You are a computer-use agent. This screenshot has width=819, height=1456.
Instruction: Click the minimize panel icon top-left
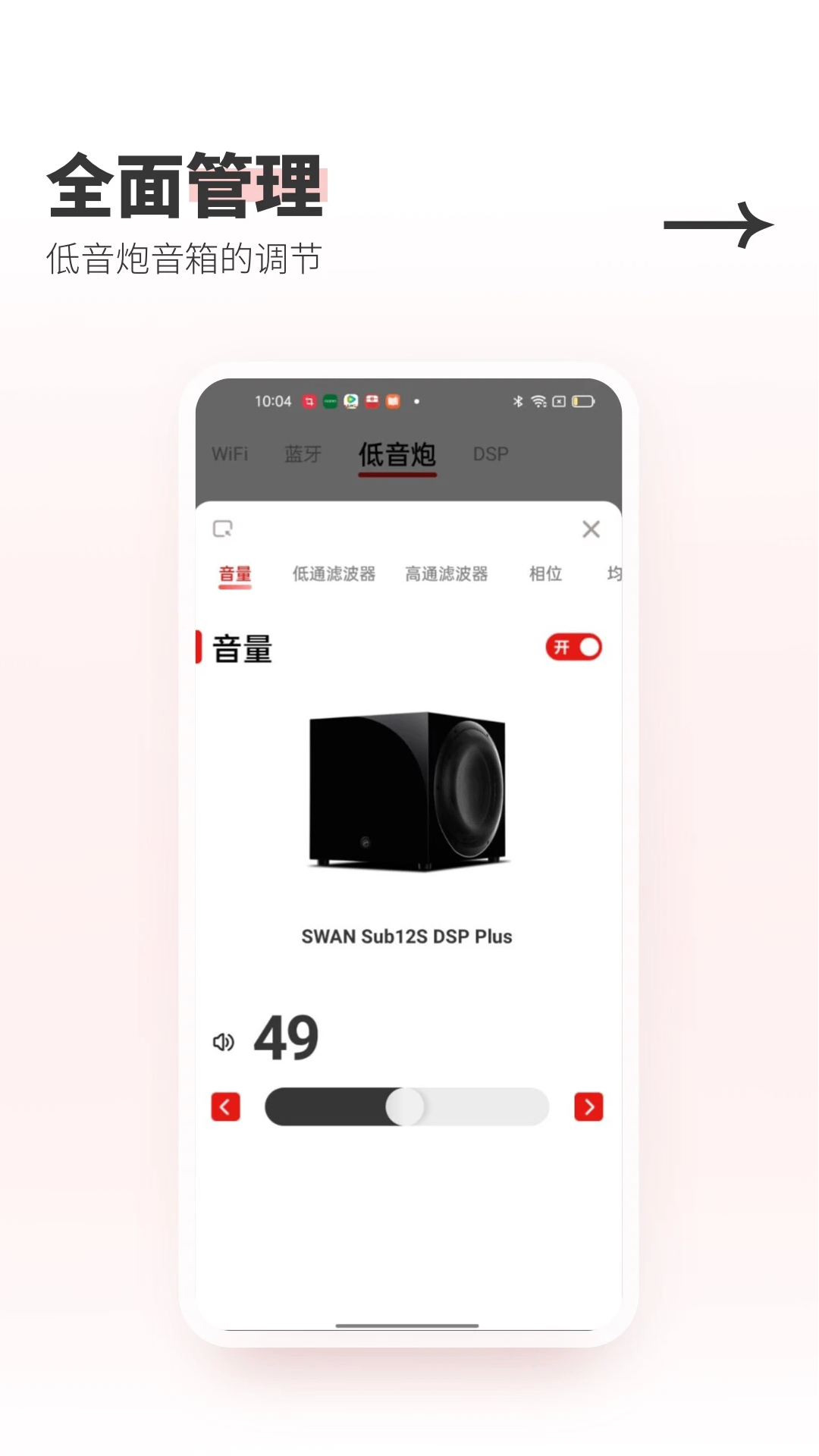[222, 528]
